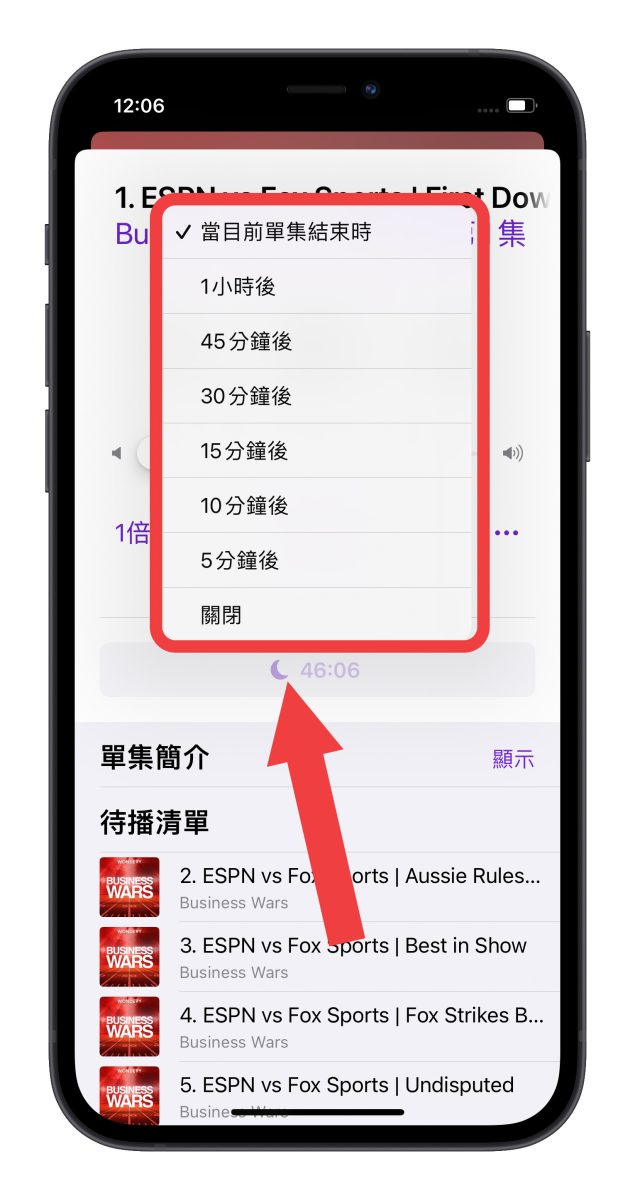Turn off sleep timer with 關閉
The height and width of the screenshot is (1200, 635).
(316, 615)
